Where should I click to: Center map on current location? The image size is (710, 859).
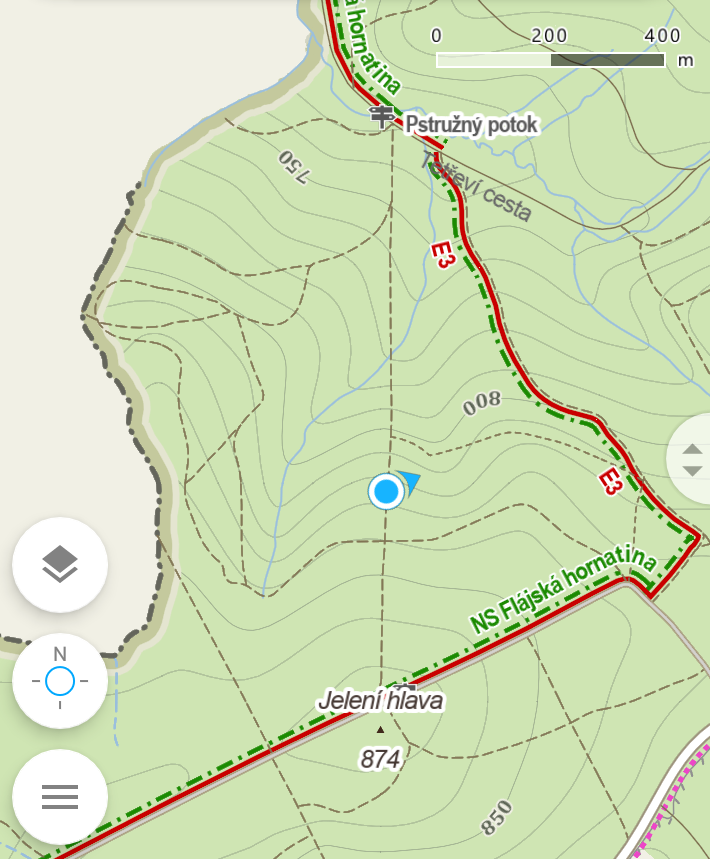(x=60, y=681)
